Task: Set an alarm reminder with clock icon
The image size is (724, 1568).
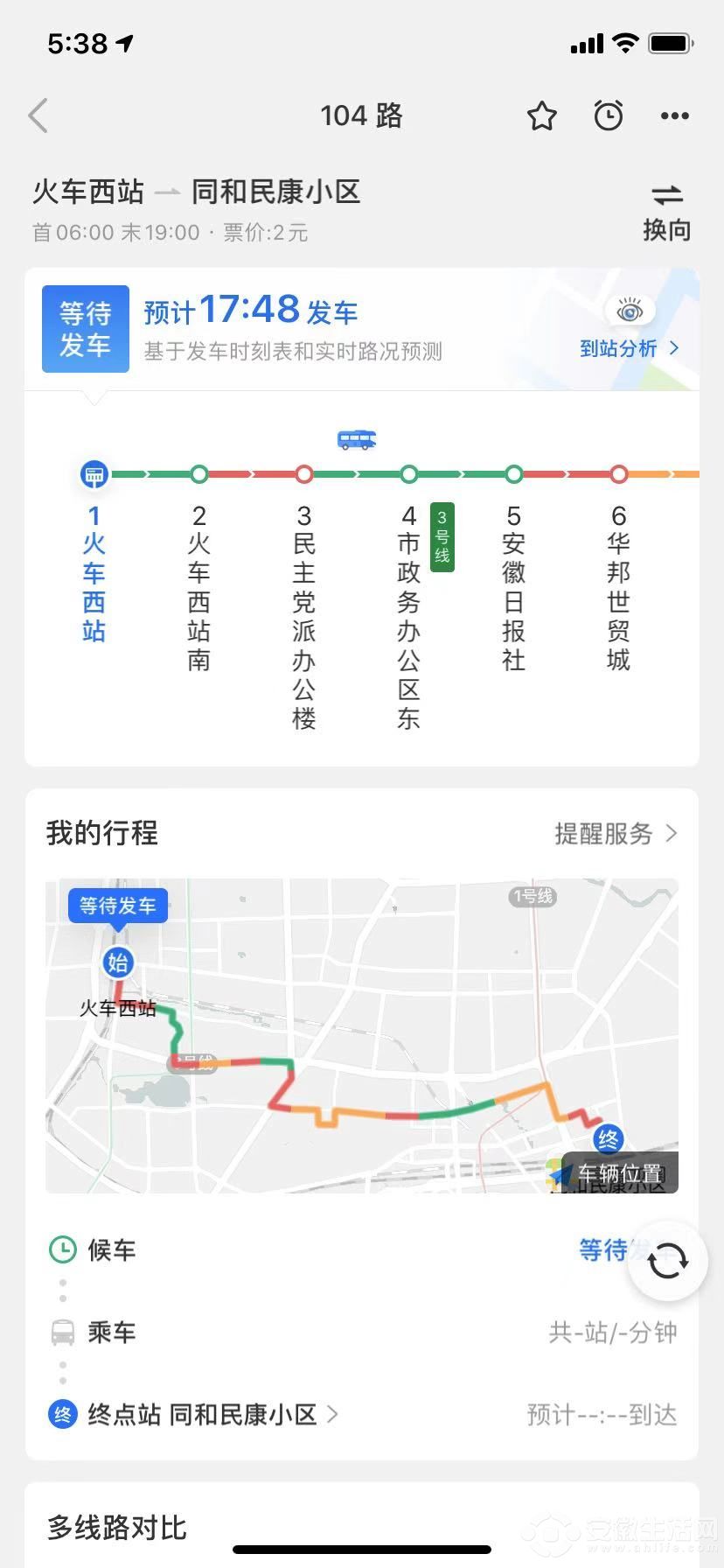Action: (608, 115)
